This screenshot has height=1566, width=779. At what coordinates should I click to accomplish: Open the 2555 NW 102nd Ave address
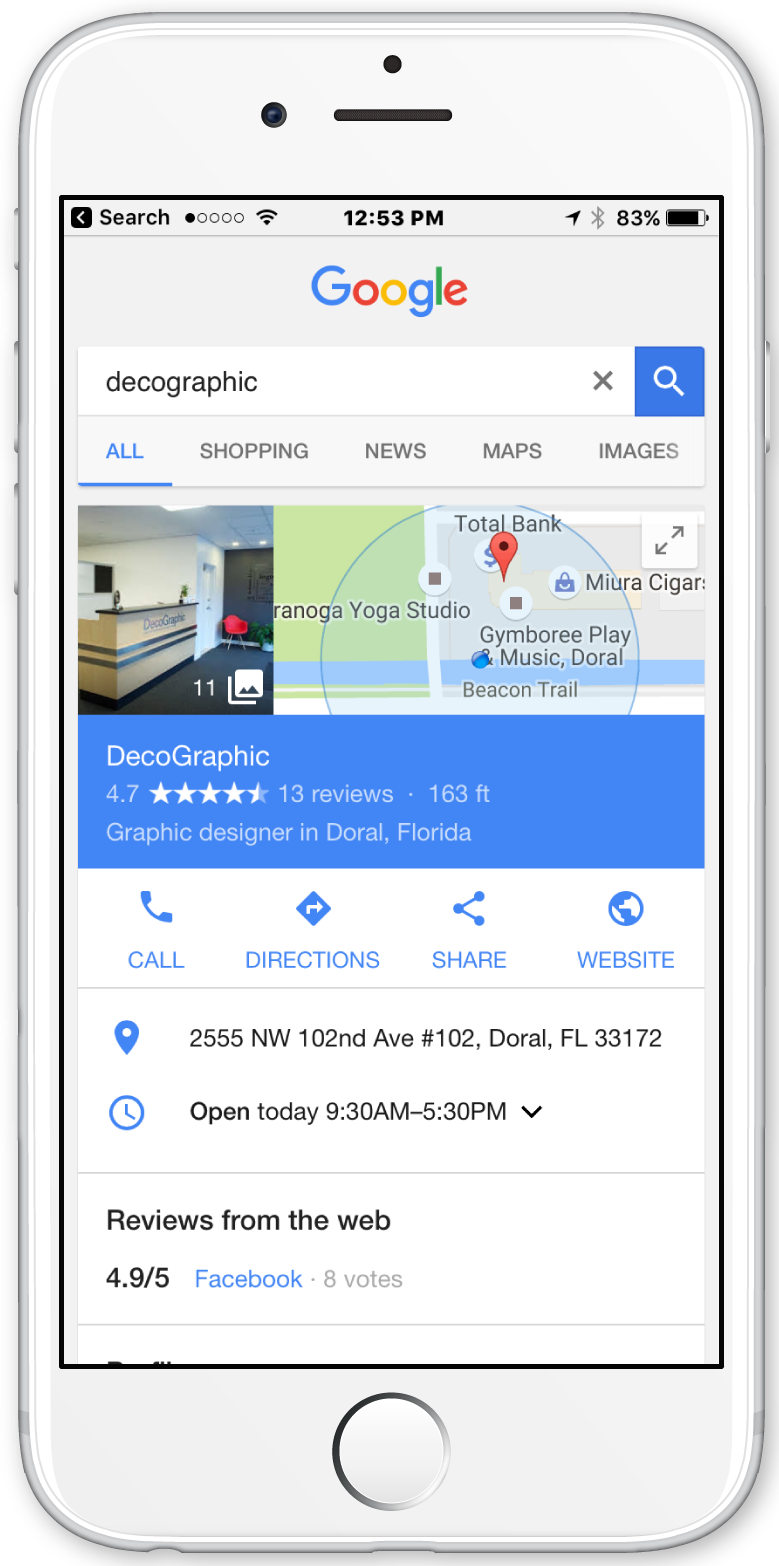pos(425,1038)
